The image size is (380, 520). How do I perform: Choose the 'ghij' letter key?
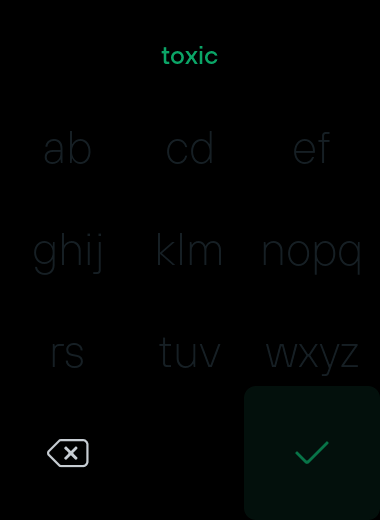pyautogui.click(x=68, y=253)
